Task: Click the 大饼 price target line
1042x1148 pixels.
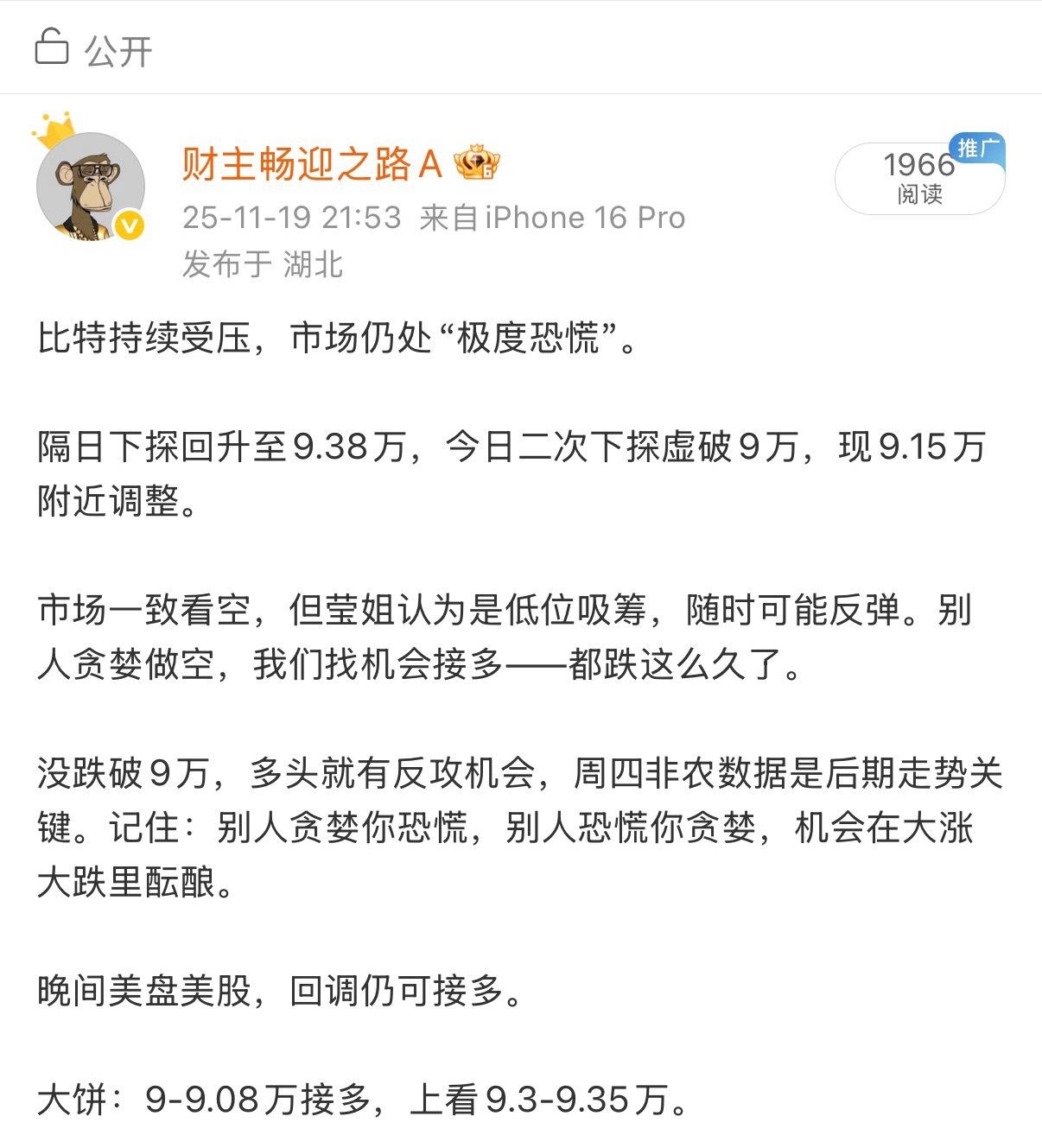Action: coord(361,1100)
